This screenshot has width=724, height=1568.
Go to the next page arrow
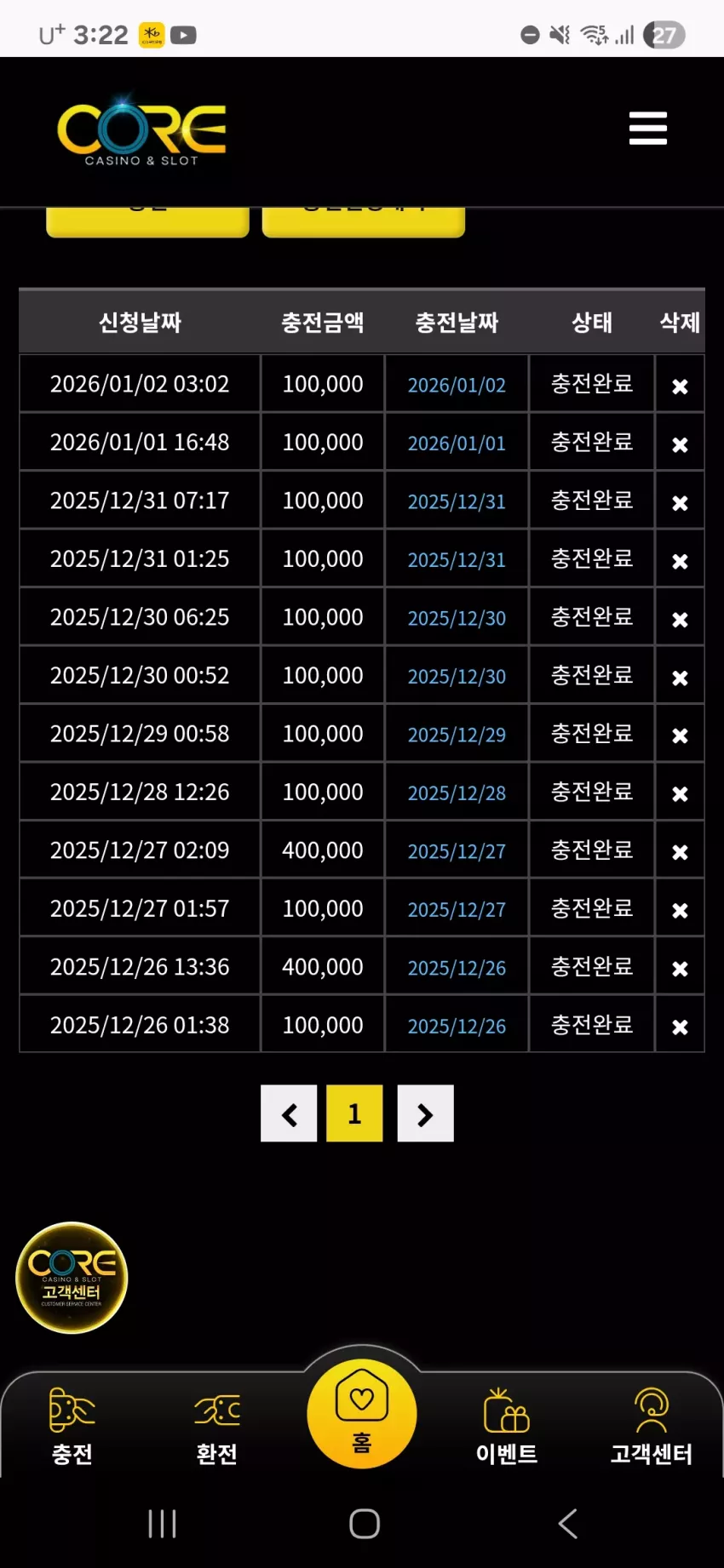(x=425, y=1113)
